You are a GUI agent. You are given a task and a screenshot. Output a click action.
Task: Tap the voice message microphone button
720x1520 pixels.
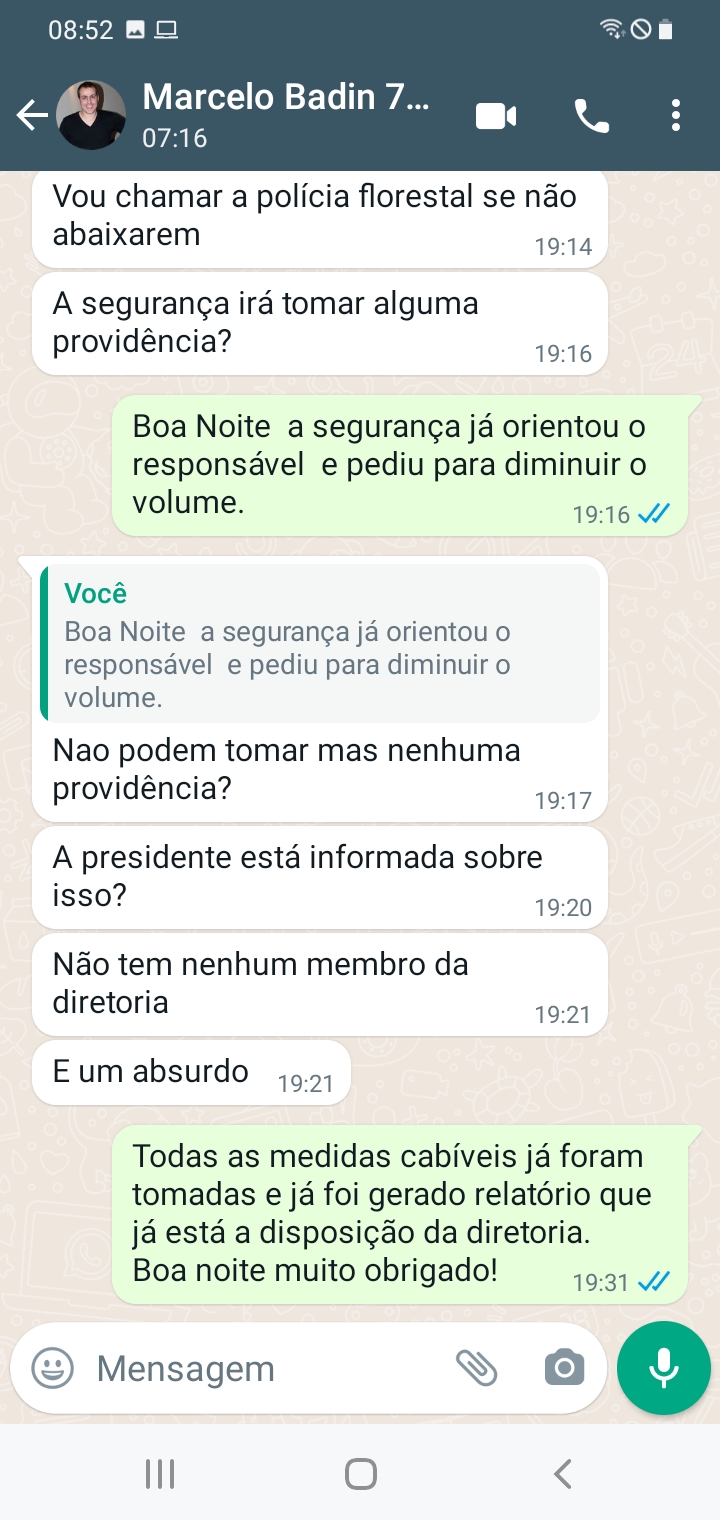click(664, 1367)
